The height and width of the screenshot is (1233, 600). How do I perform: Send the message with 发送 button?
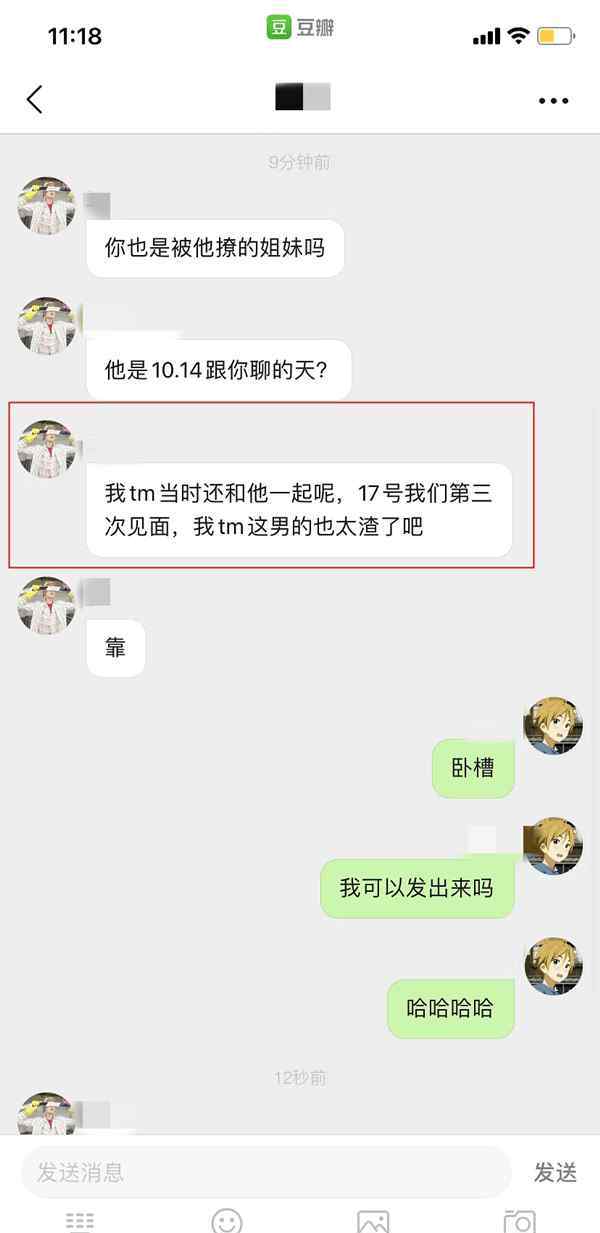(x=555, y=1172)
